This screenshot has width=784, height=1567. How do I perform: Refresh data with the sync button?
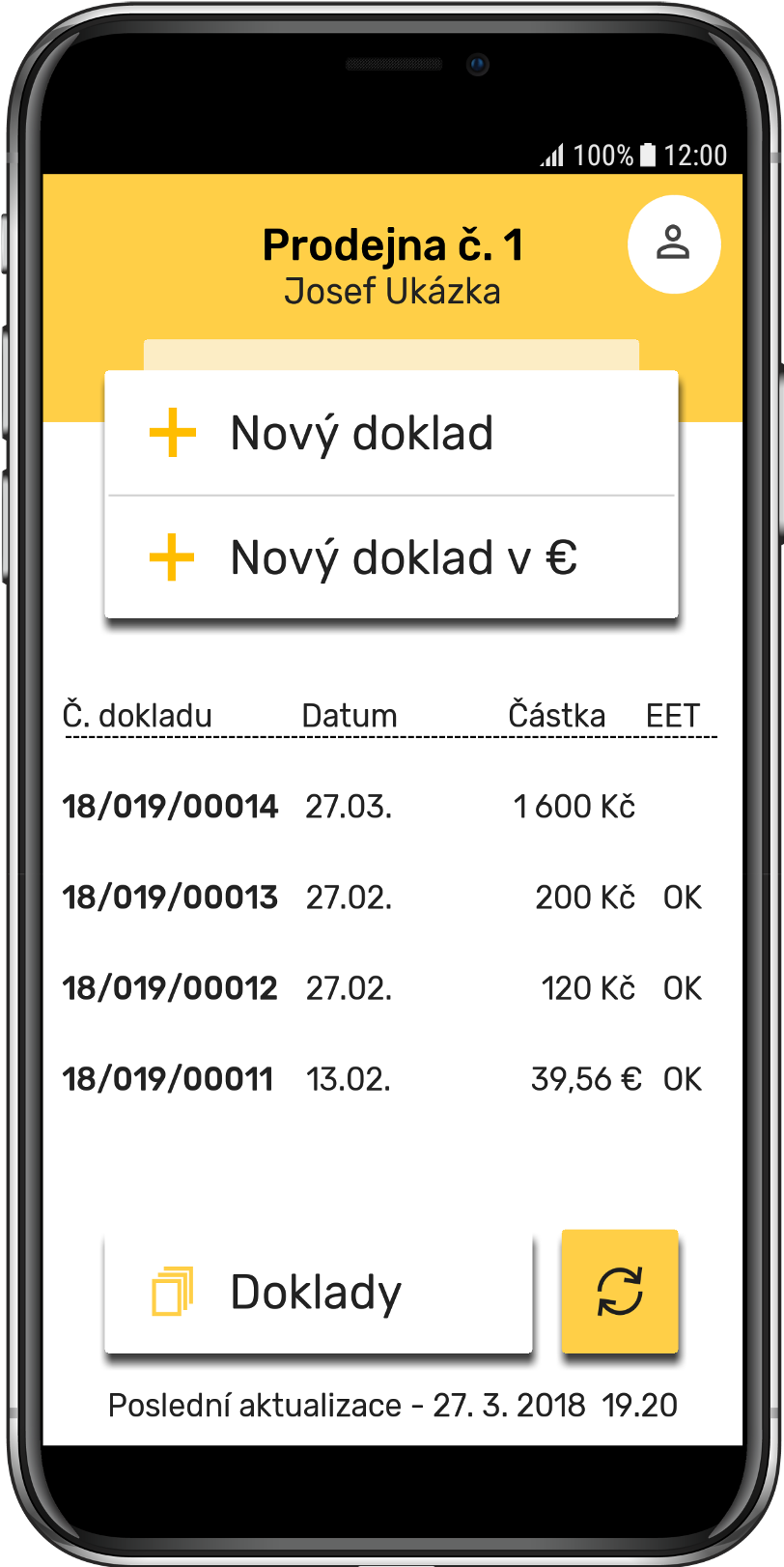pos(619,1292)
